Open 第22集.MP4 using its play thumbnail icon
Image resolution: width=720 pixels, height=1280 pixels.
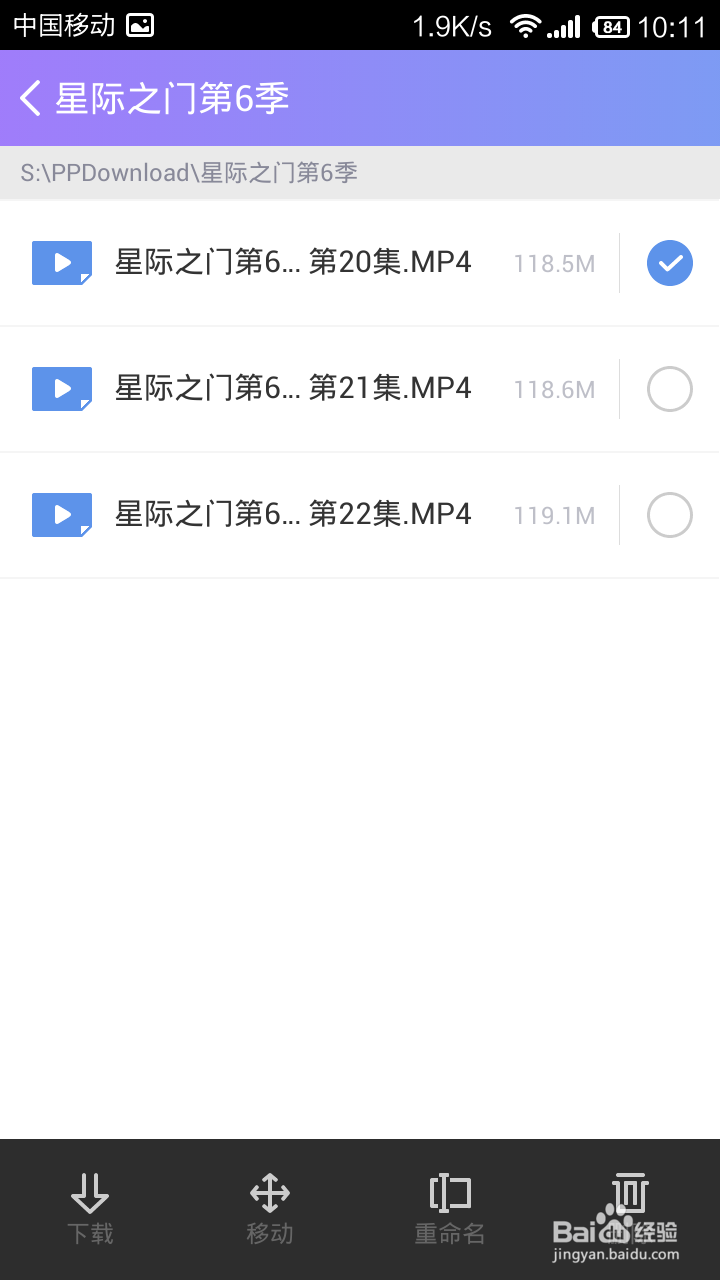point(61,514)
